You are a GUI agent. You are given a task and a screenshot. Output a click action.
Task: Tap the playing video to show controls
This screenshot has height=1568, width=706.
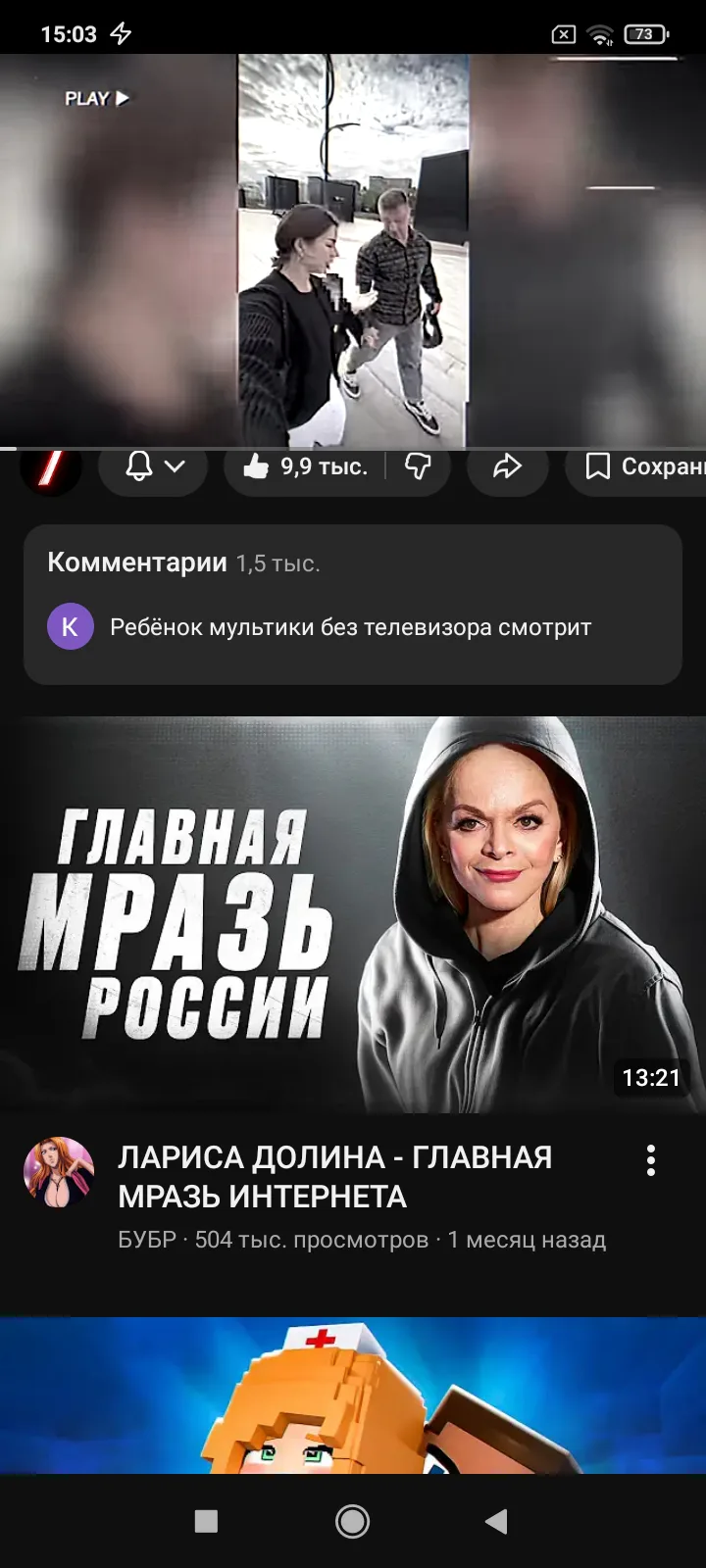click(353, 251)
